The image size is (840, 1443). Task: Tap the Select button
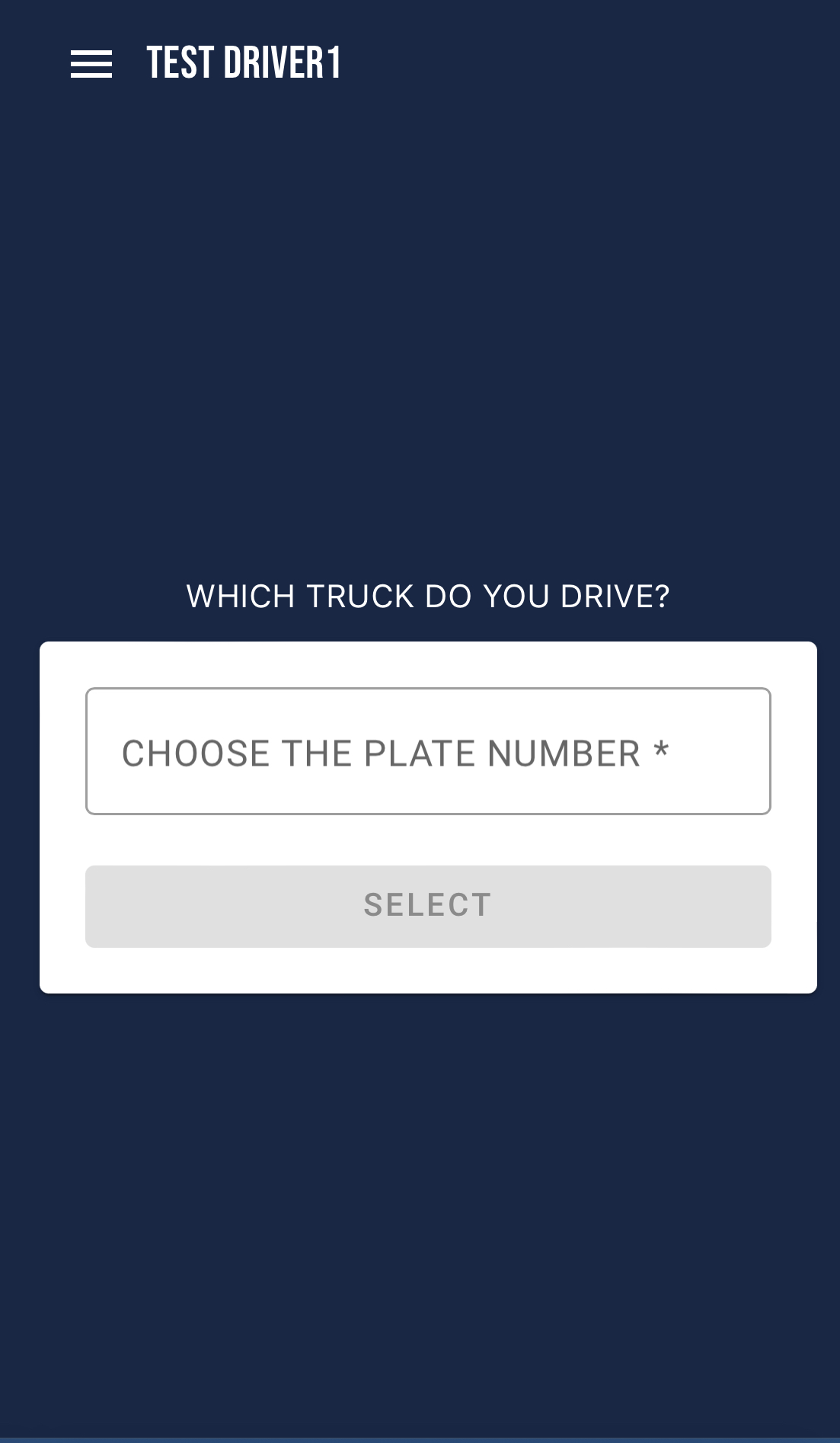click(428, 906)
